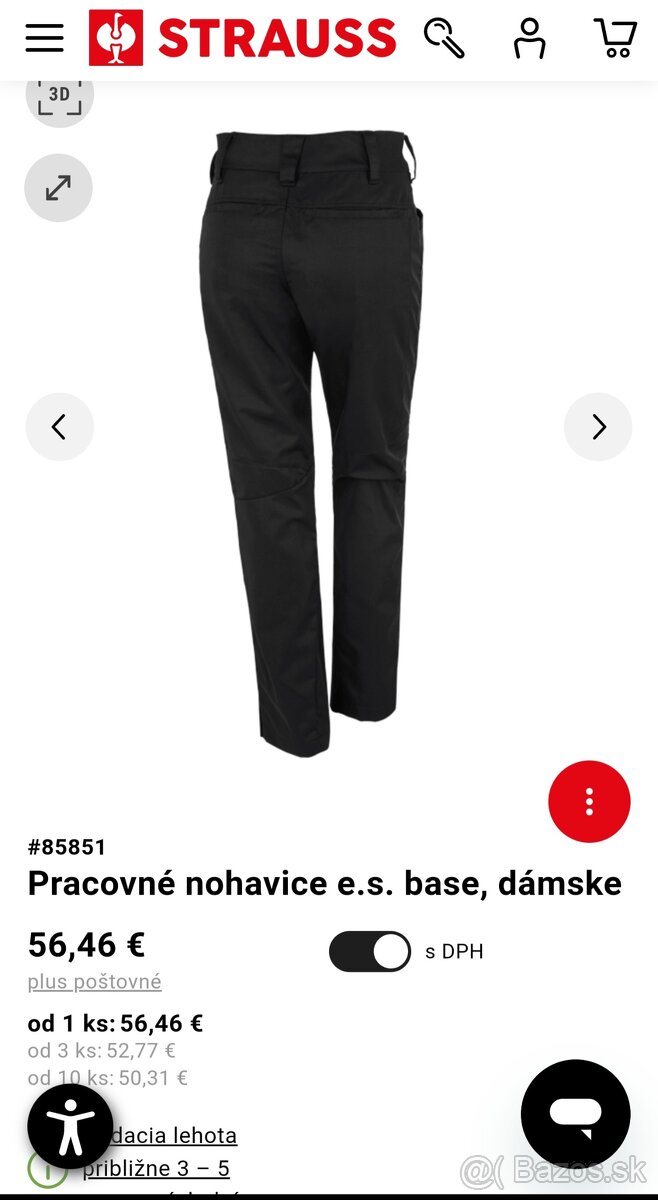The height and width of the screenshot is (1200, 658).
Task: Show the previous product image
Action: [59, 427]
